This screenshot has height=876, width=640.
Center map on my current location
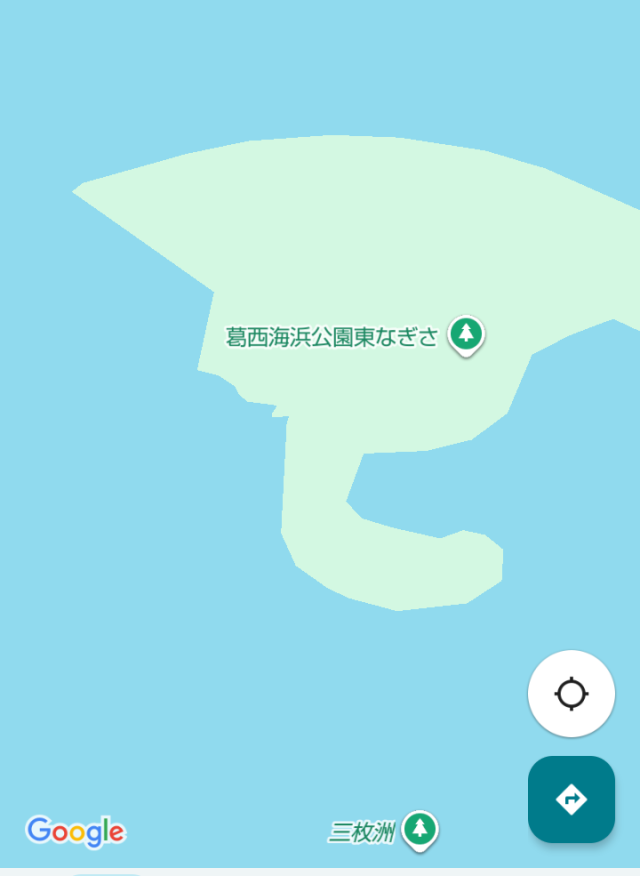(571, 693)
